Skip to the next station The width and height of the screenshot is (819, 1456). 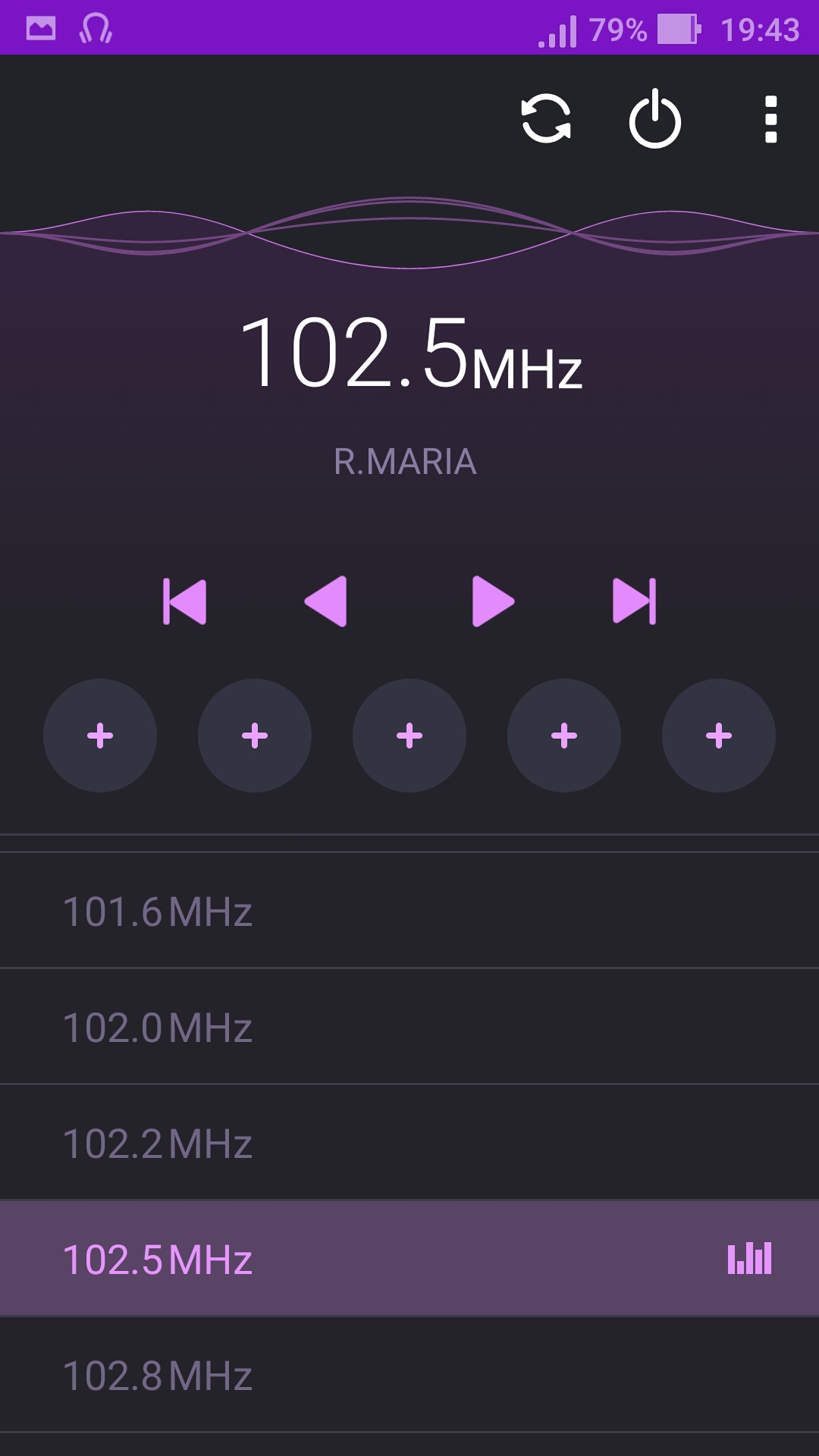pyautogui.click(x=635, y=601)
